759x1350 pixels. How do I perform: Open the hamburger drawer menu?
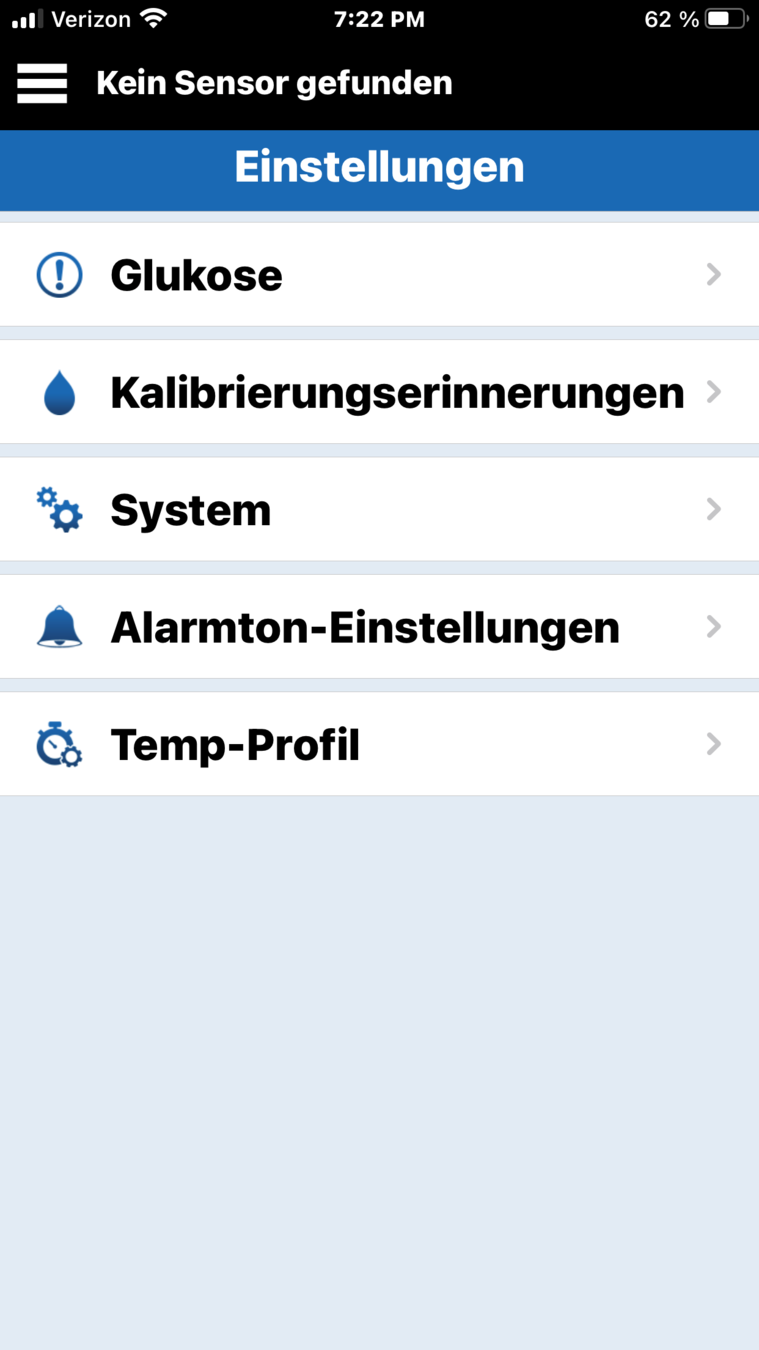[42, 83]
